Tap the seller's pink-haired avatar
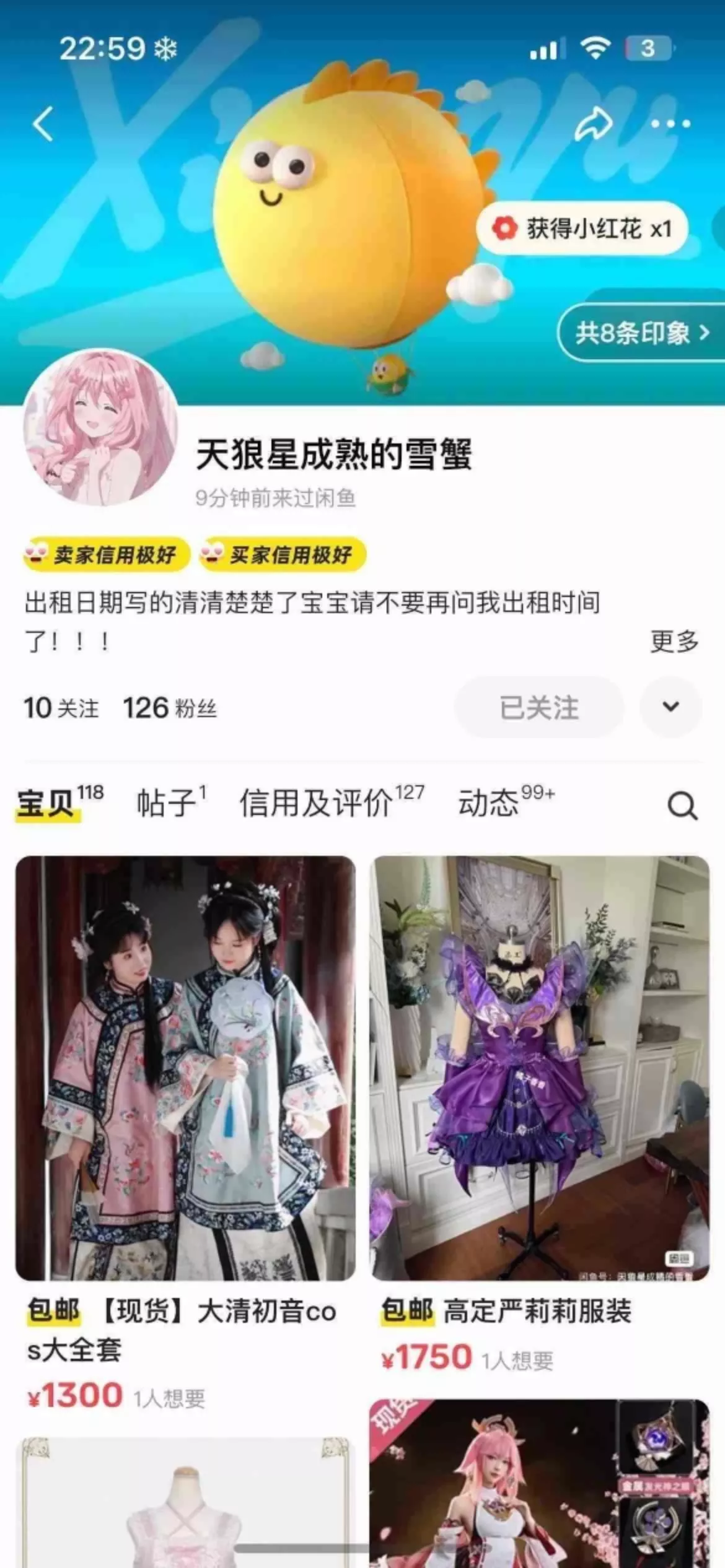The height and width of the screenshot is (1568, 725). click(x=101, y=428)
